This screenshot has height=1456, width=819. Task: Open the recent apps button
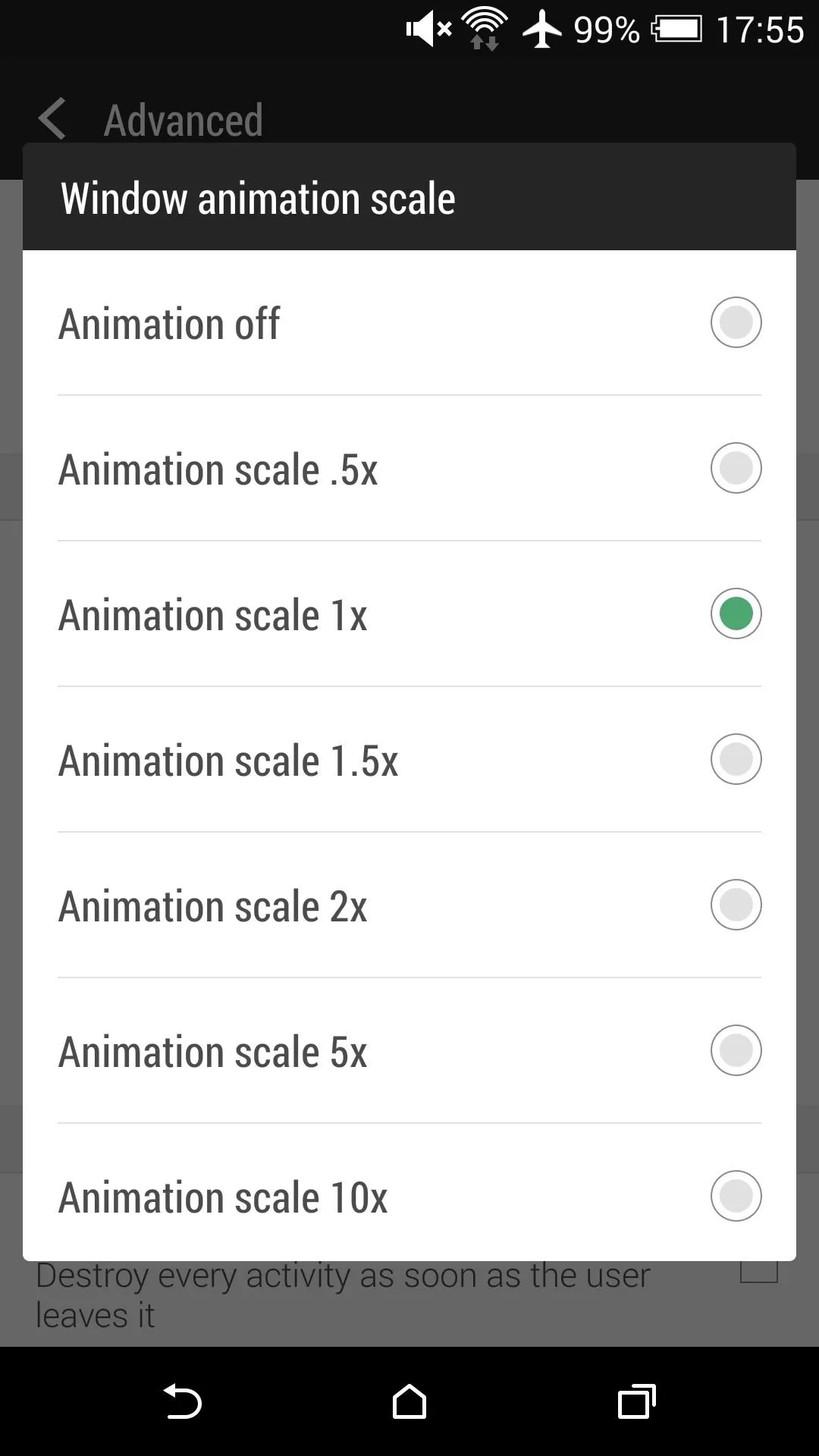[637, 1401]
